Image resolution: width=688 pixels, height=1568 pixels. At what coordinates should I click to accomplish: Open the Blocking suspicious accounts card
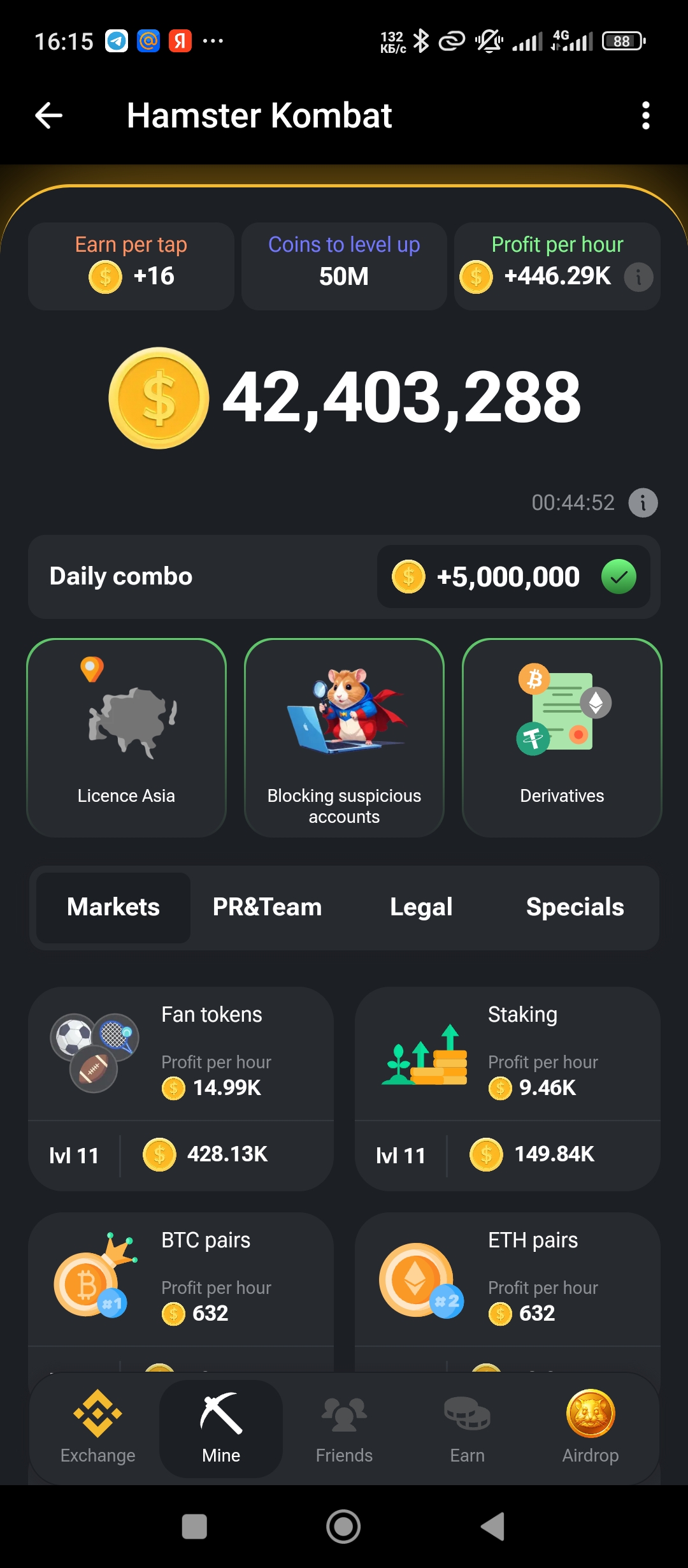point(344,737)
